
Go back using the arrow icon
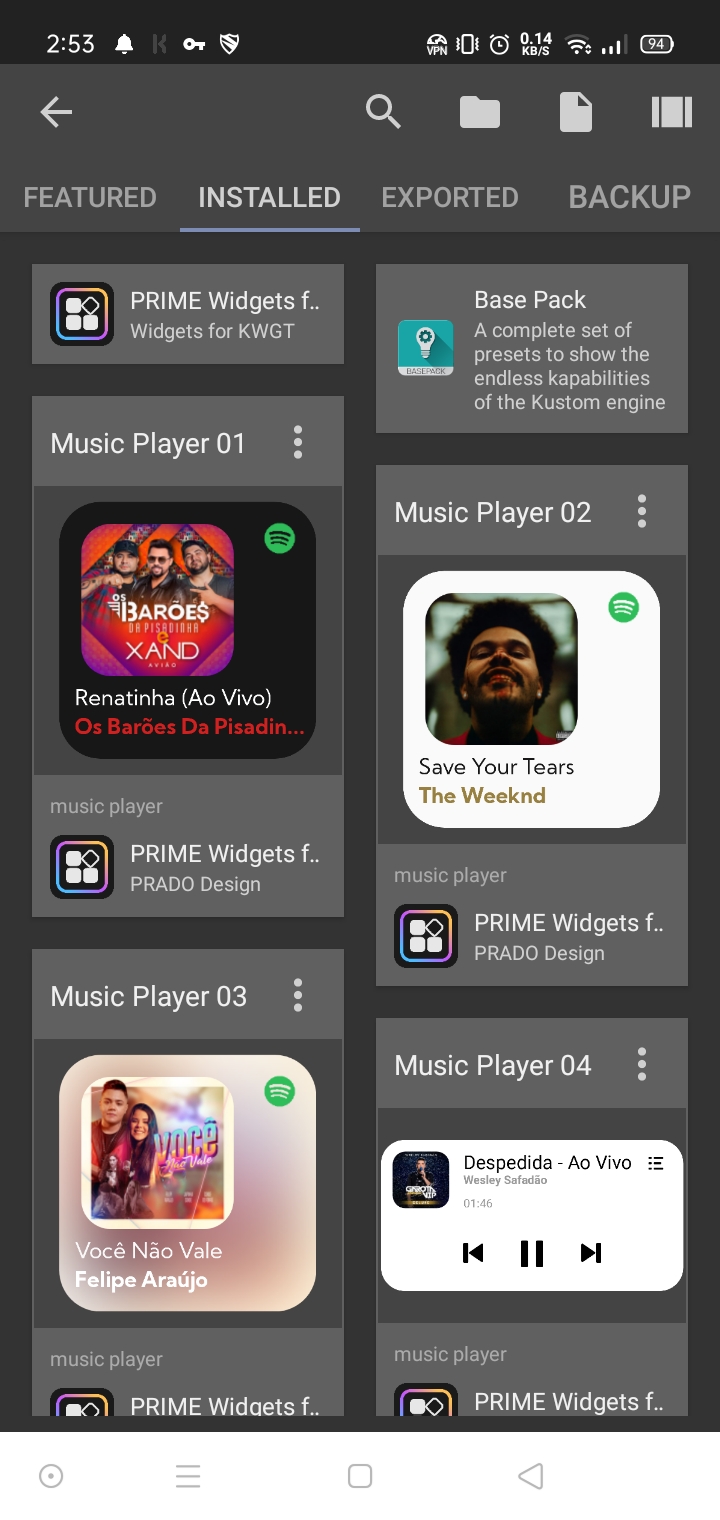[56, 112]
